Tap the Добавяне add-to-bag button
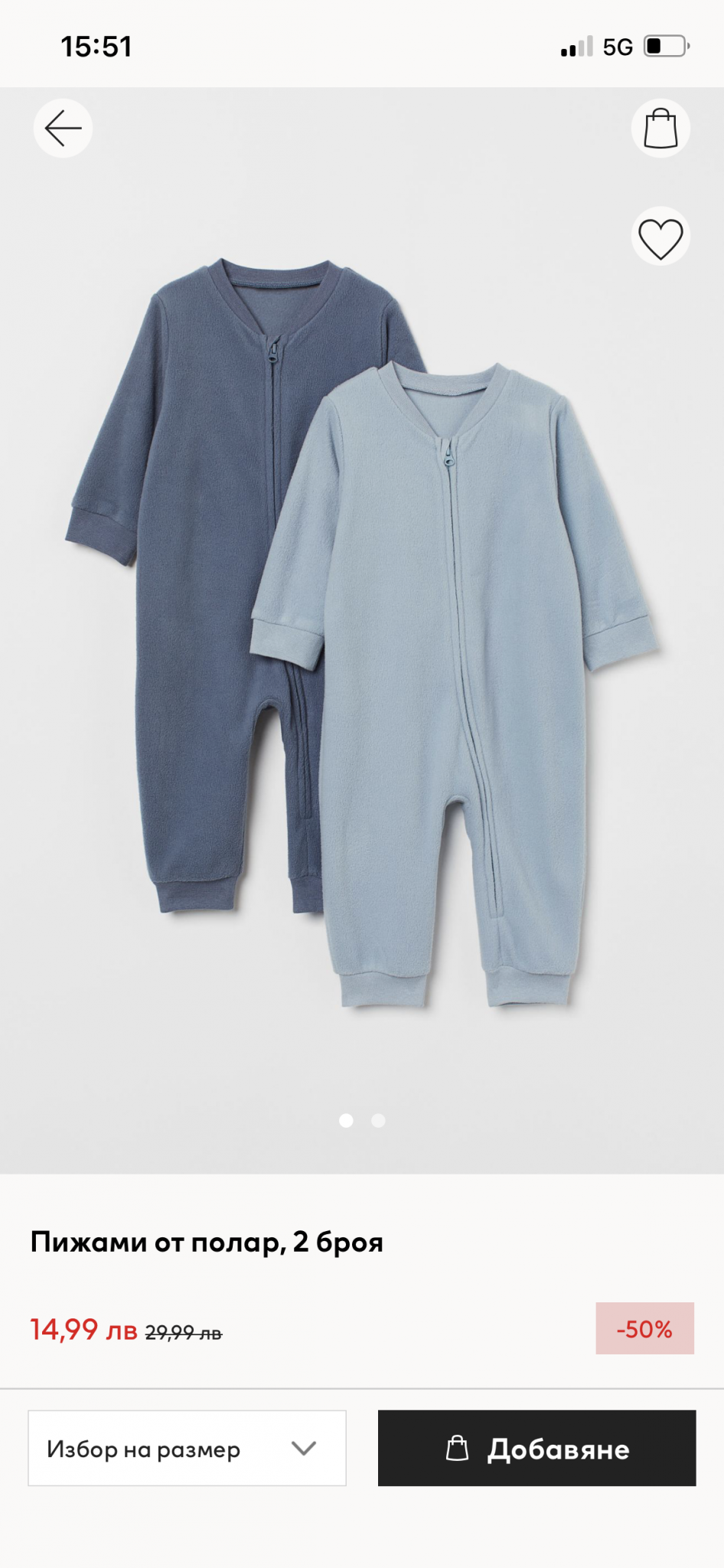This screenshot has width=724, height=1568. click(536, 1449)
